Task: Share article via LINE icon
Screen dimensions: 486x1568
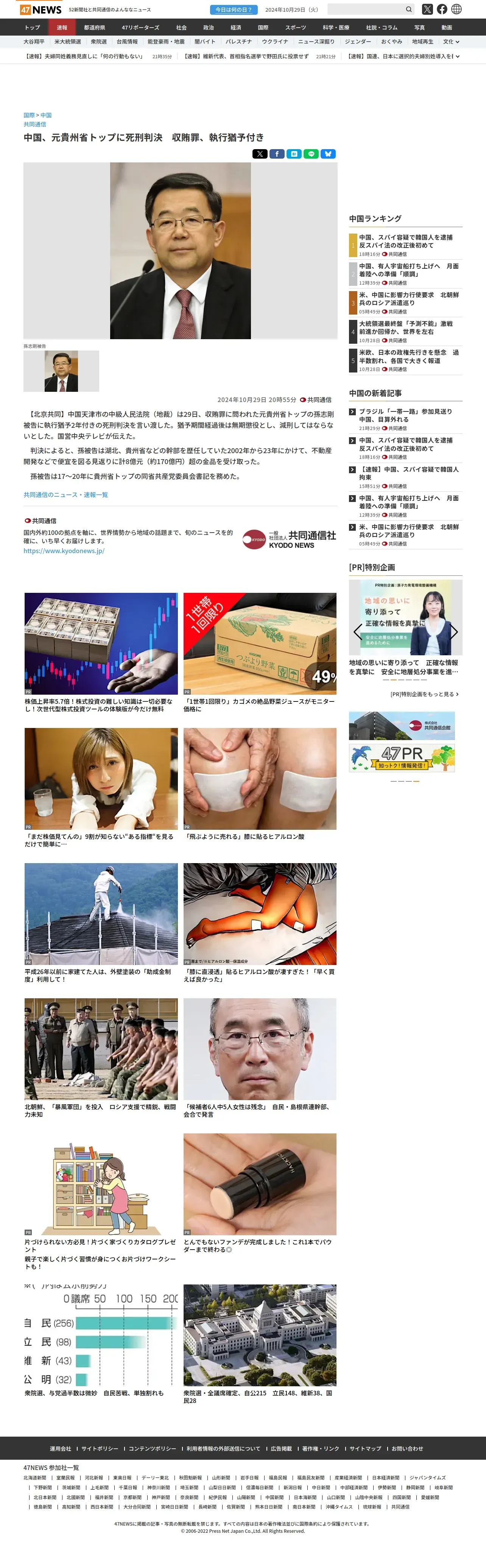Action: (x=311, y=154)
